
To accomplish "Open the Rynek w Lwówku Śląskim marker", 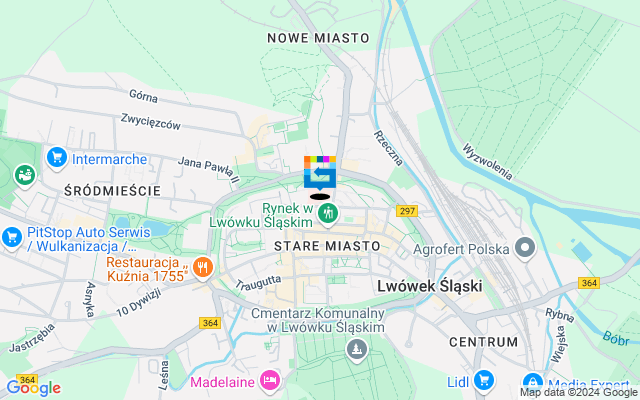I will click(326, 213).
